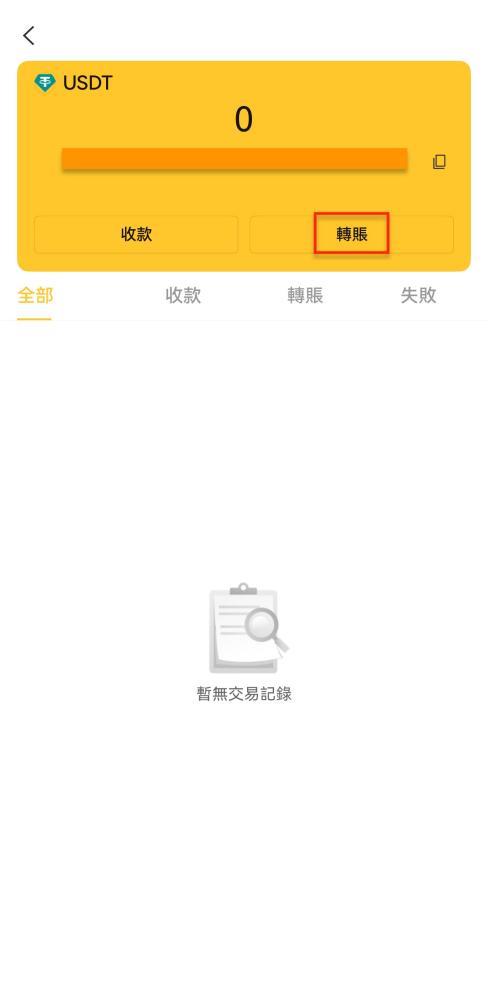488x993 pixels.
Task: Tap the 收款 receive button
Action: click(136, 234)
